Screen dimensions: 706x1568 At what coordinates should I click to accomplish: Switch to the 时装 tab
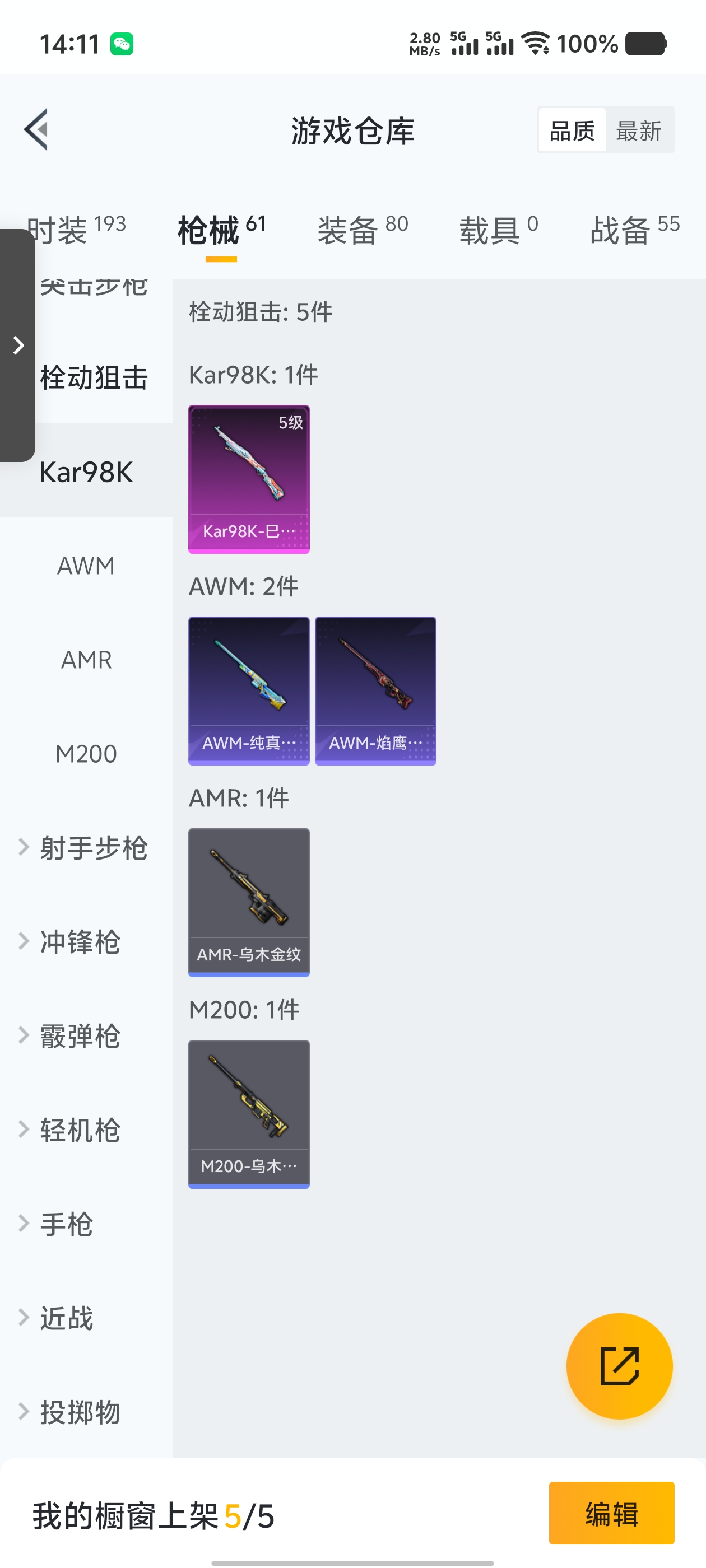click(x=76, y=231)
